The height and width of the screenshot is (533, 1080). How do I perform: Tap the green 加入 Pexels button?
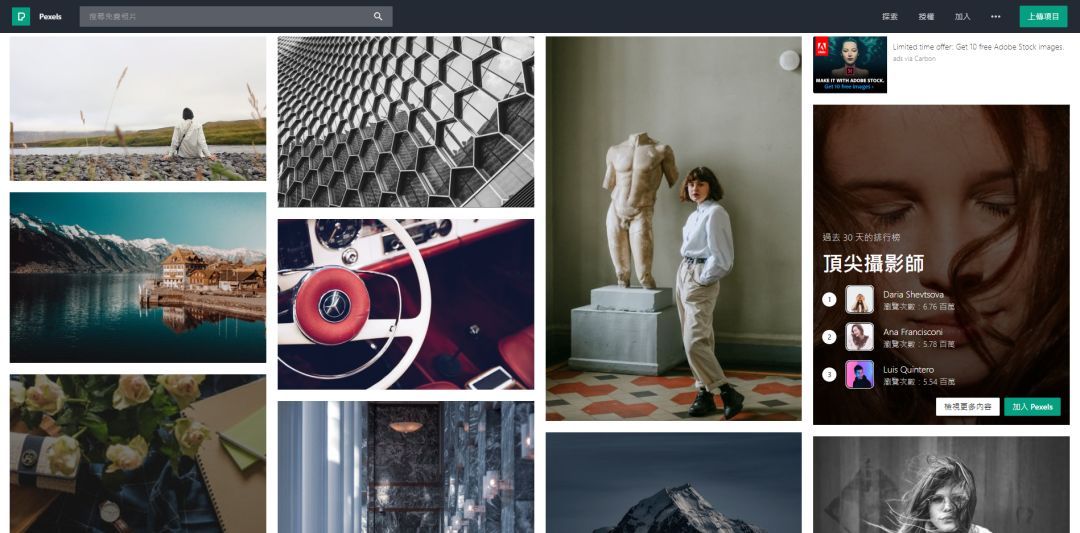point(1032,407)
